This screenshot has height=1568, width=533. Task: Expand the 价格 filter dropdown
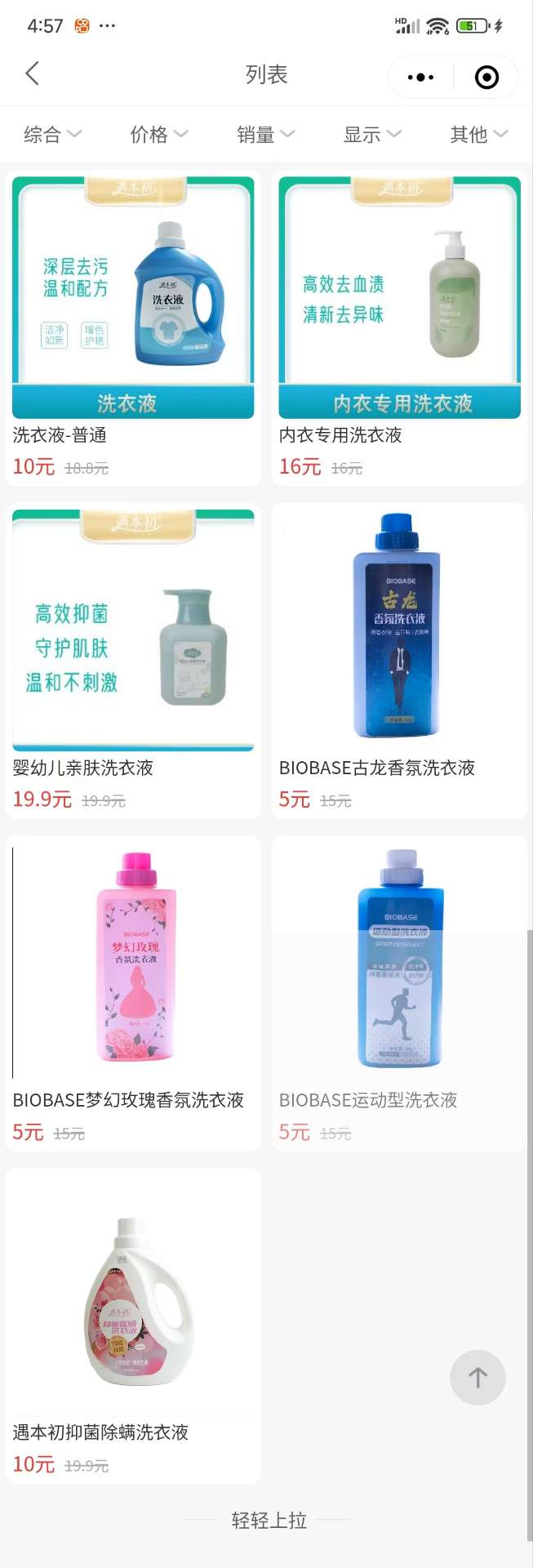159,134
